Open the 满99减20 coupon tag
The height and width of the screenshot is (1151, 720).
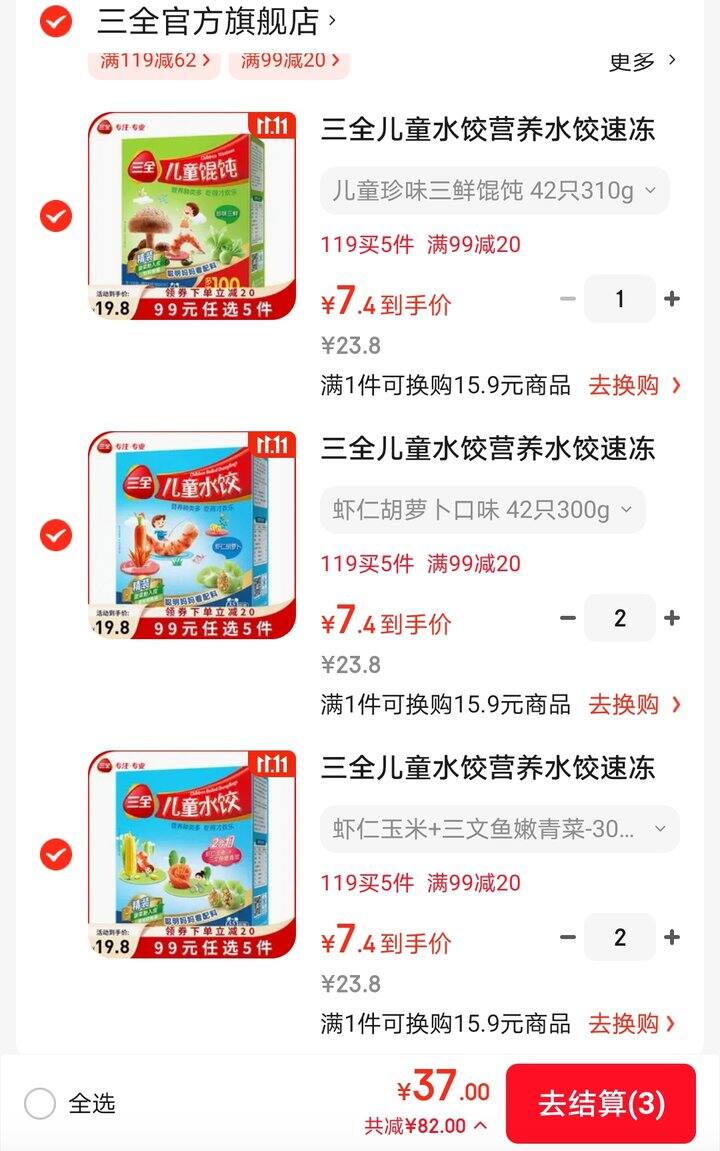[289, 60]
